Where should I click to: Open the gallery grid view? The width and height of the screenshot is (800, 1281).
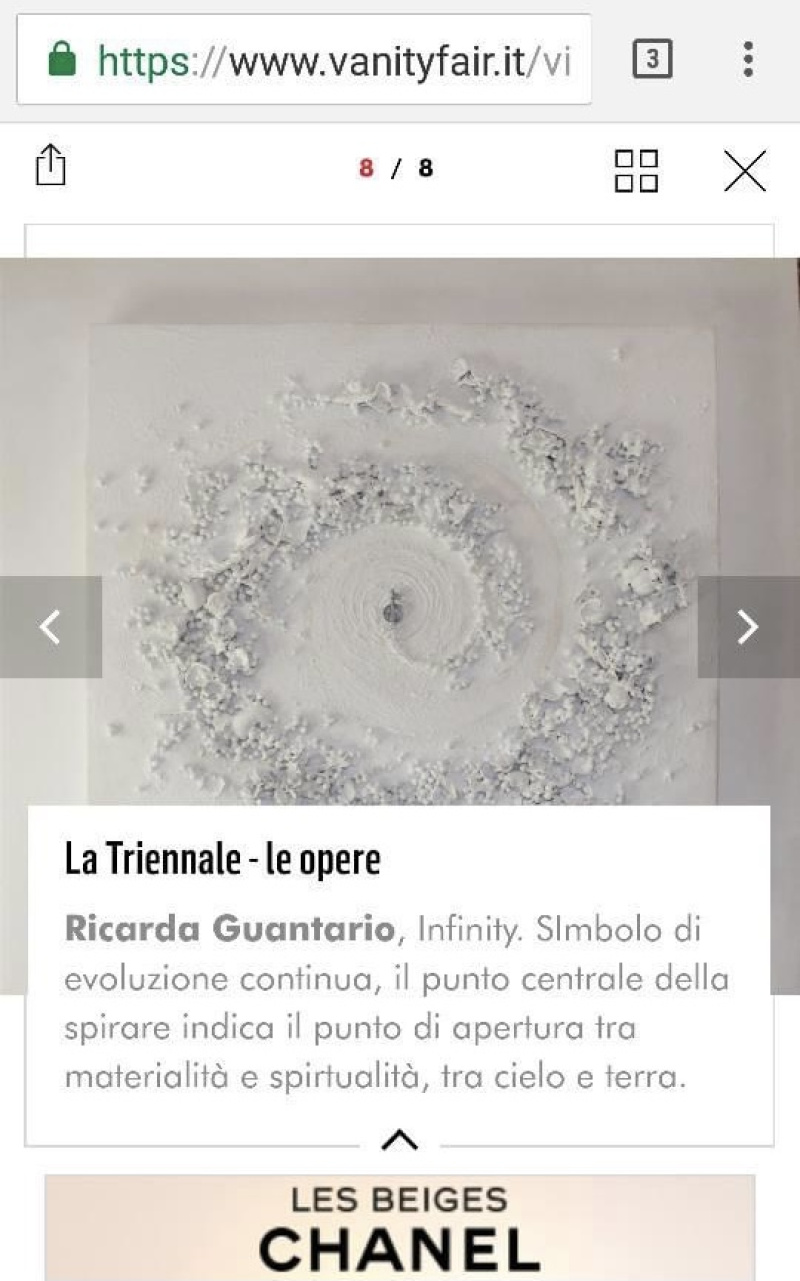(x=636, y=170)
